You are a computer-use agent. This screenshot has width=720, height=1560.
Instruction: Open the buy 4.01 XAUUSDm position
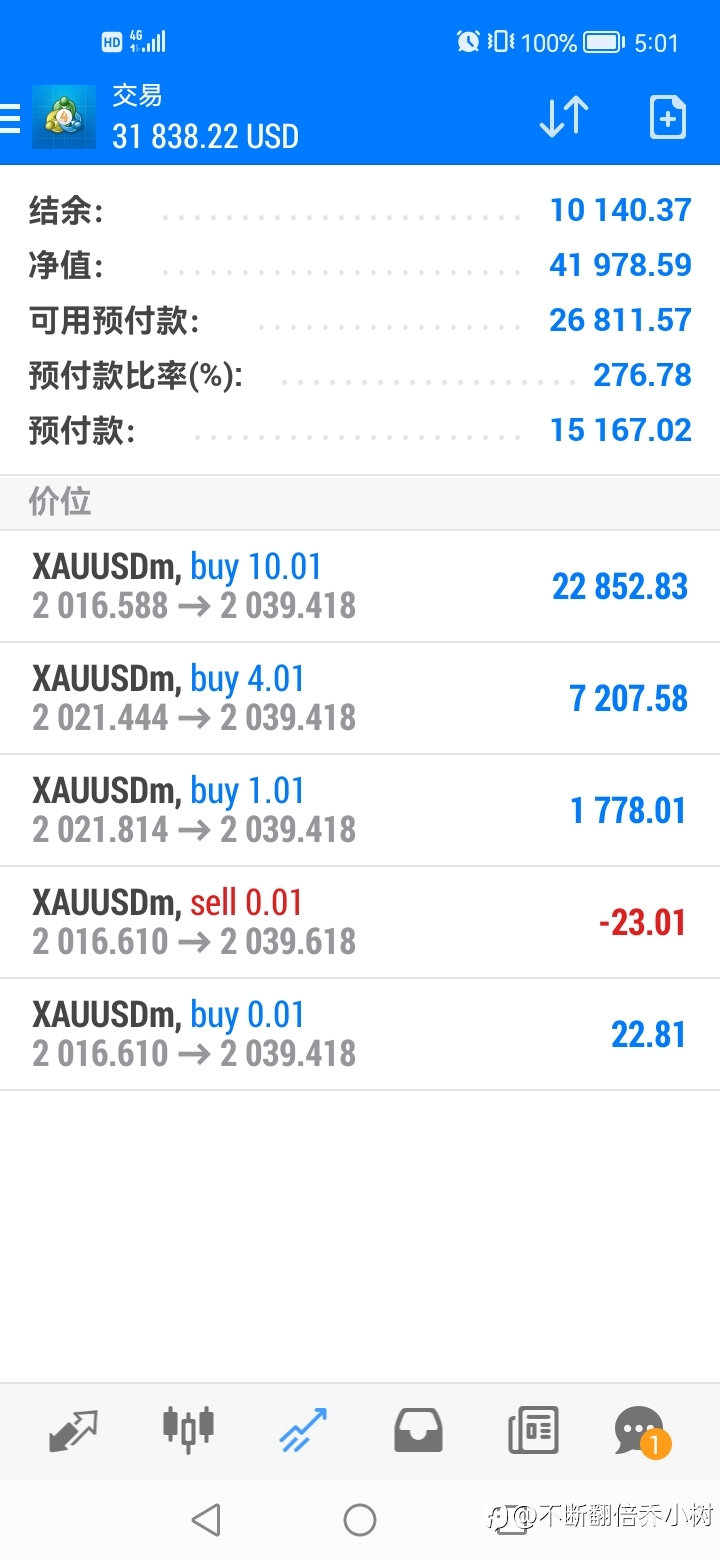(x=360, y=698)
